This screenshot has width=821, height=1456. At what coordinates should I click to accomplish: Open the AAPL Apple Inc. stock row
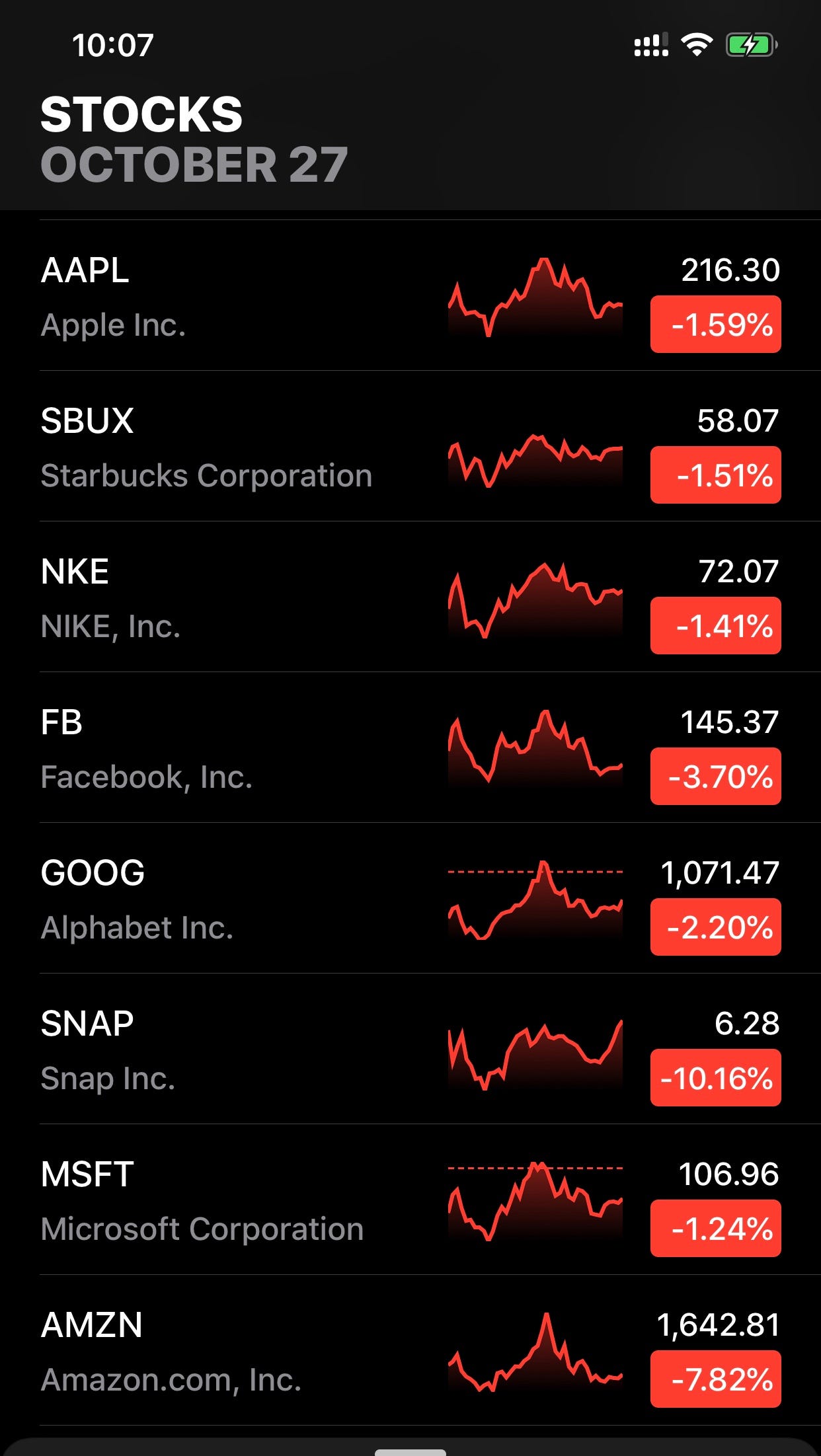(411, 295)
